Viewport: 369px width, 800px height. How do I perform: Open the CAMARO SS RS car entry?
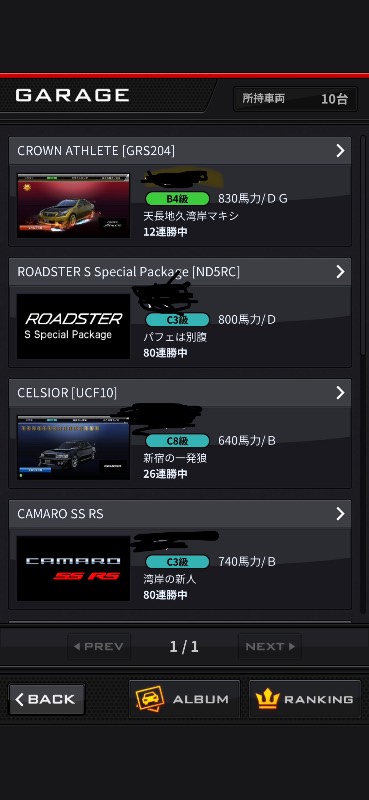click(x=180, y=513)
